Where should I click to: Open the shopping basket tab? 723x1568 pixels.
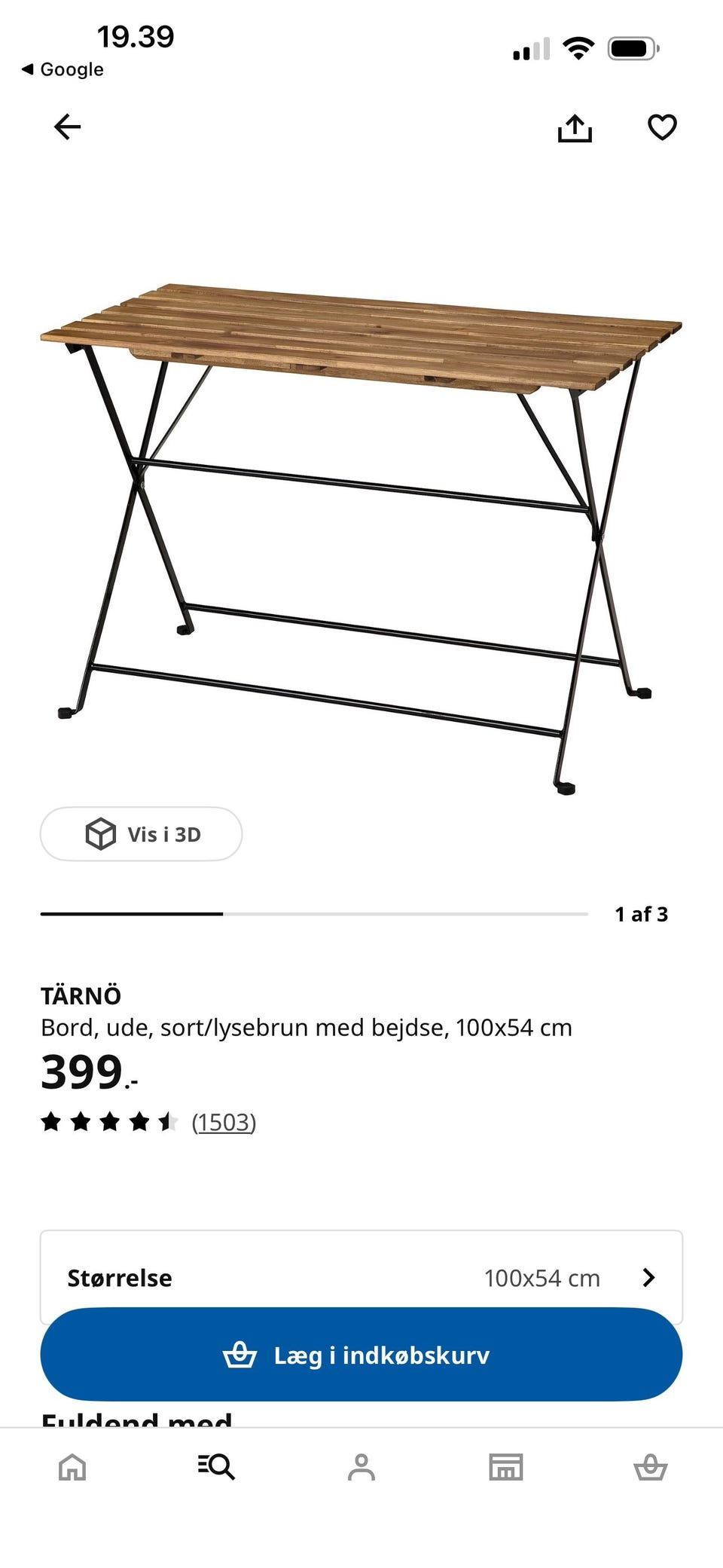click(651, 1467)
